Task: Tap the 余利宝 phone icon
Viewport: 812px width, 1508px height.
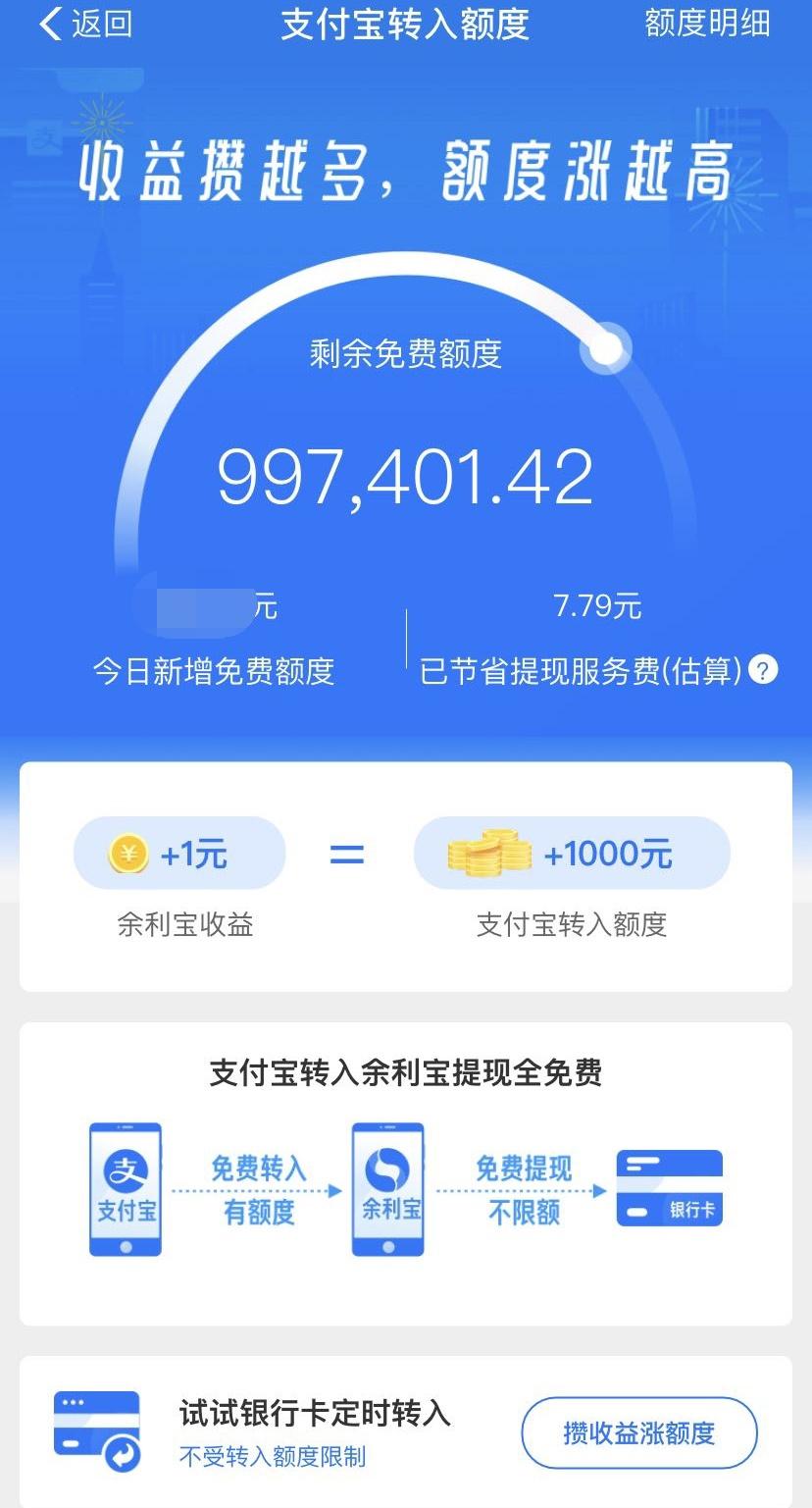Action: pyautogui.click(x=386, y=1187)
